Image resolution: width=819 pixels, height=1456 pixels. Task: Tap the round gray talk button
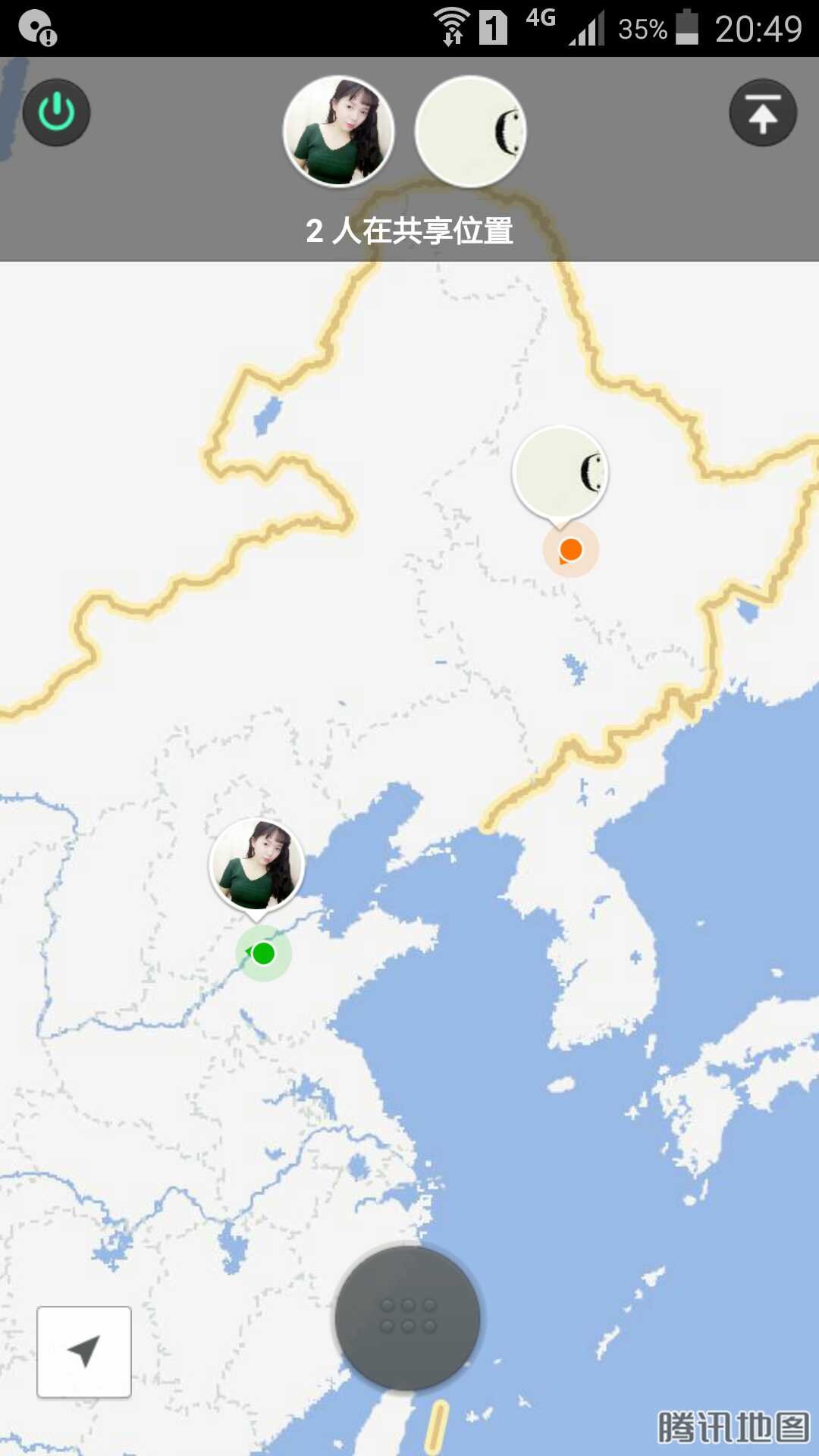coord(408,1317)
